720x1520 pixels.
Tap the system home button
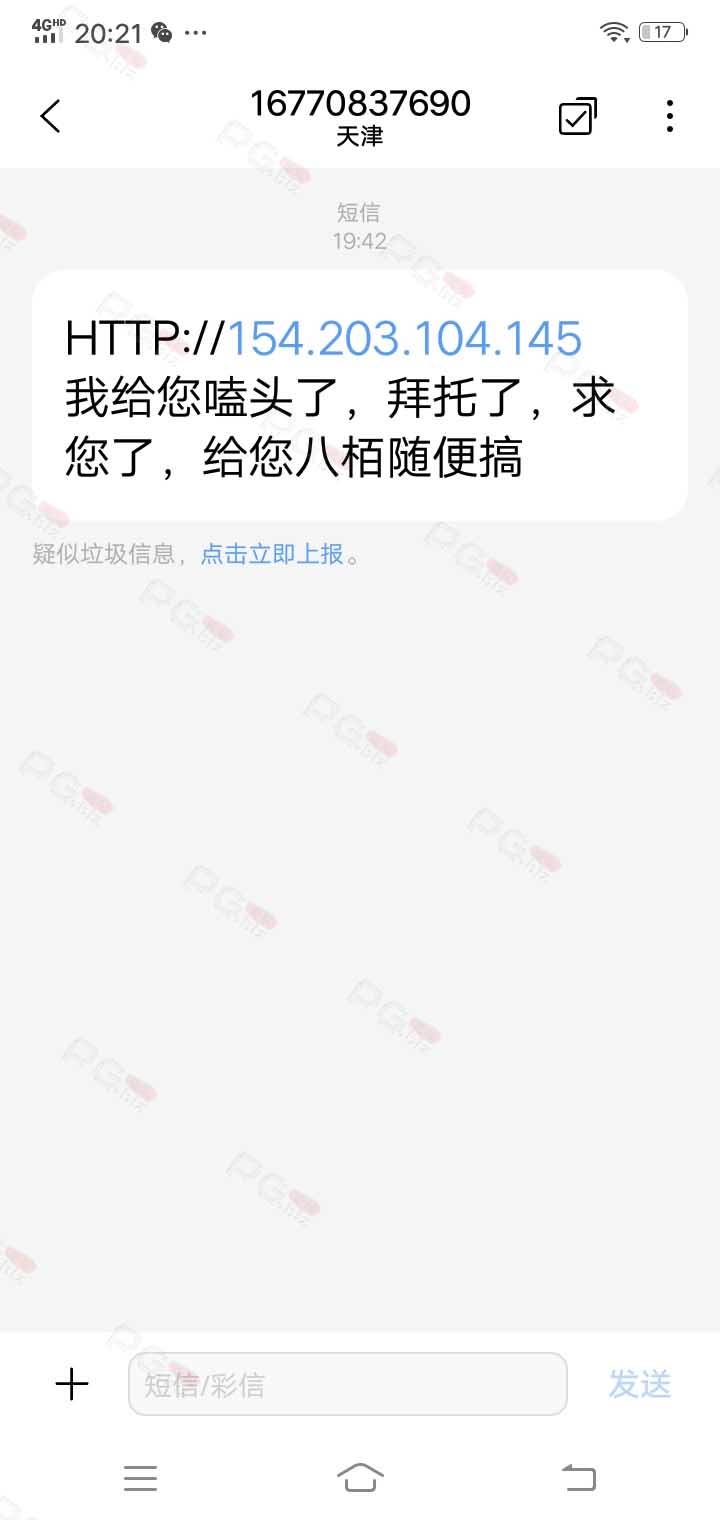click(x=360, y=1477)
